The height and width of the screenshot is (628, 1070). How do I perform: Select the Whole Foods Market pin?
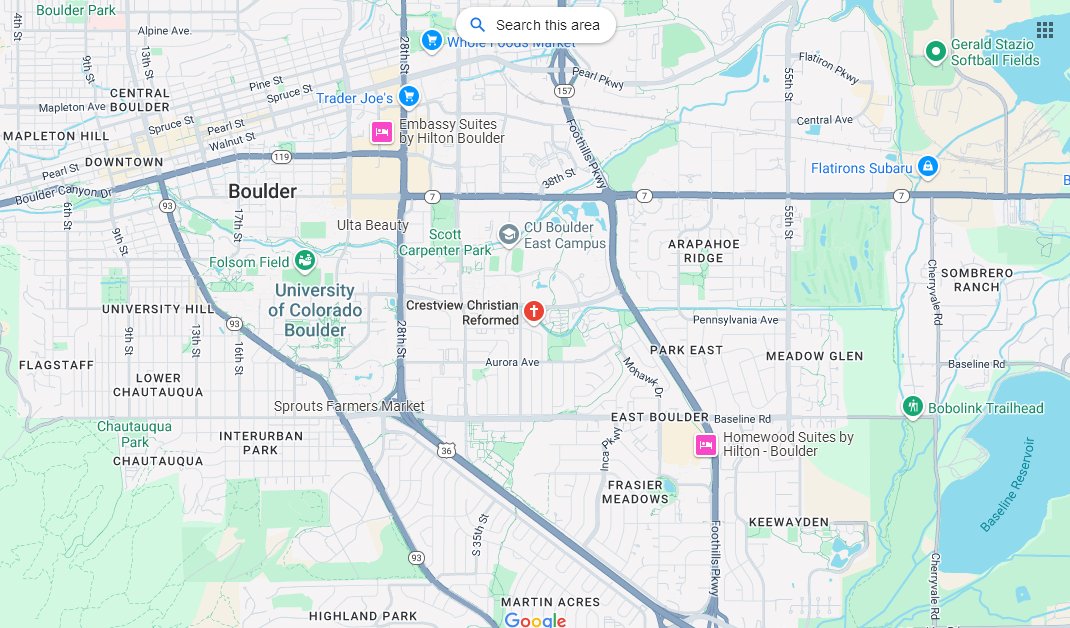coord(432,40)
